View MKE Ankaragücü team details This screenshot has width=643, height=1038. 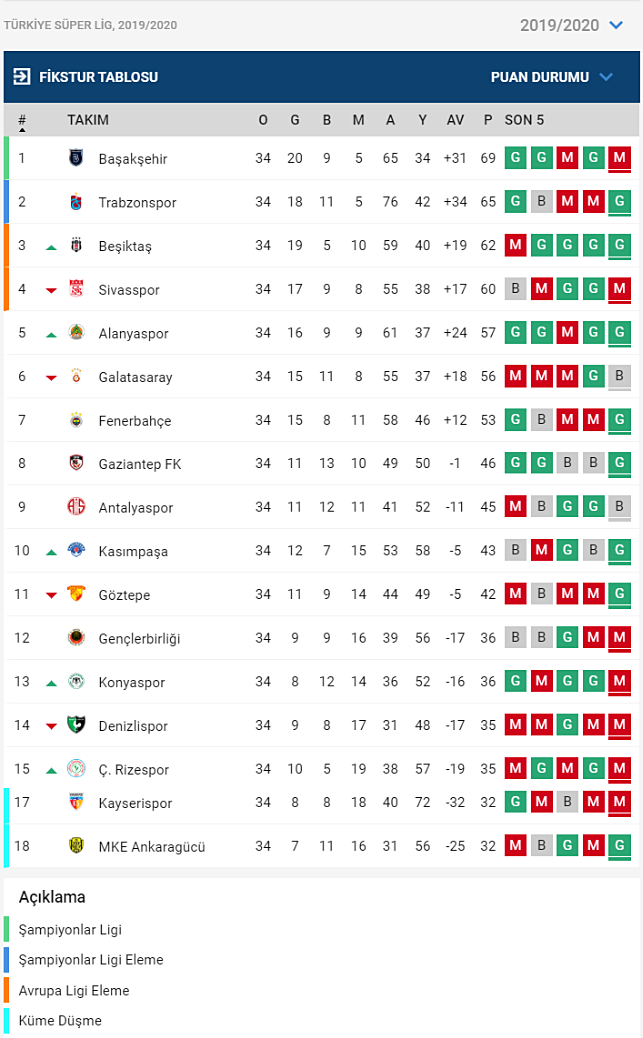(x=151, y=846)
